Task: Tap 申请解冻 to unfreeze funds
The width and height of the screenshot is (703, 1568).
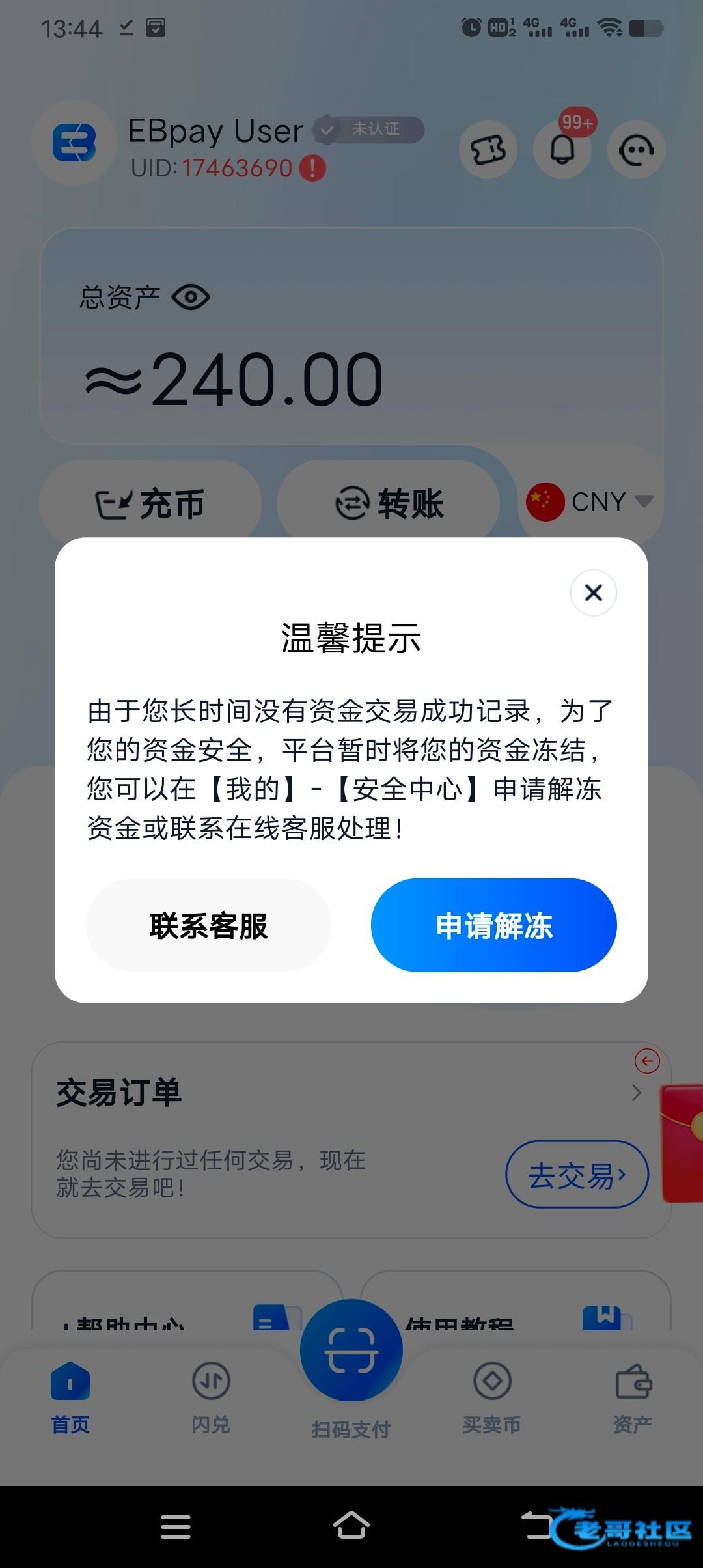Action: [493, 925]
